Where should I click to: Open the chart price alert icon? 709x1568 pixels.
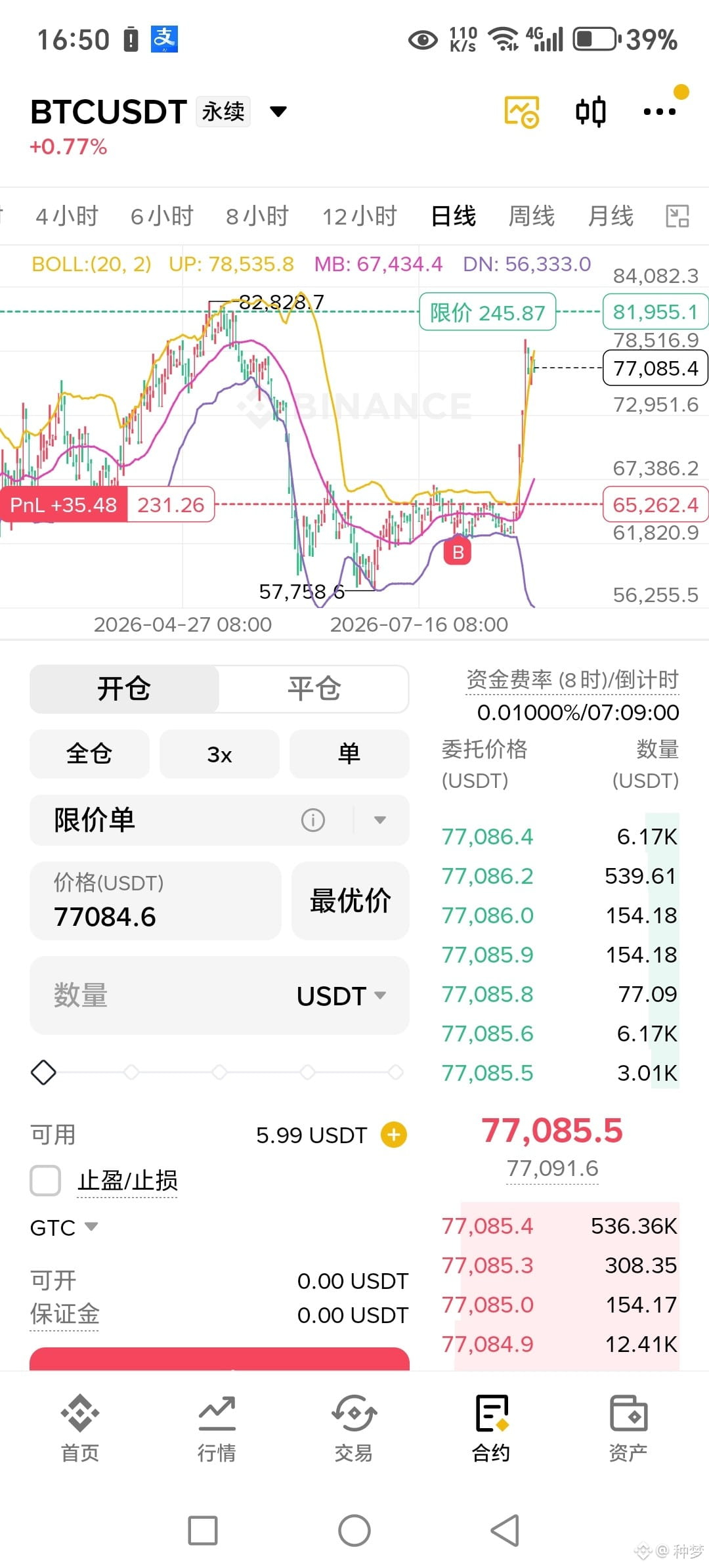click(x=521, y=112)
